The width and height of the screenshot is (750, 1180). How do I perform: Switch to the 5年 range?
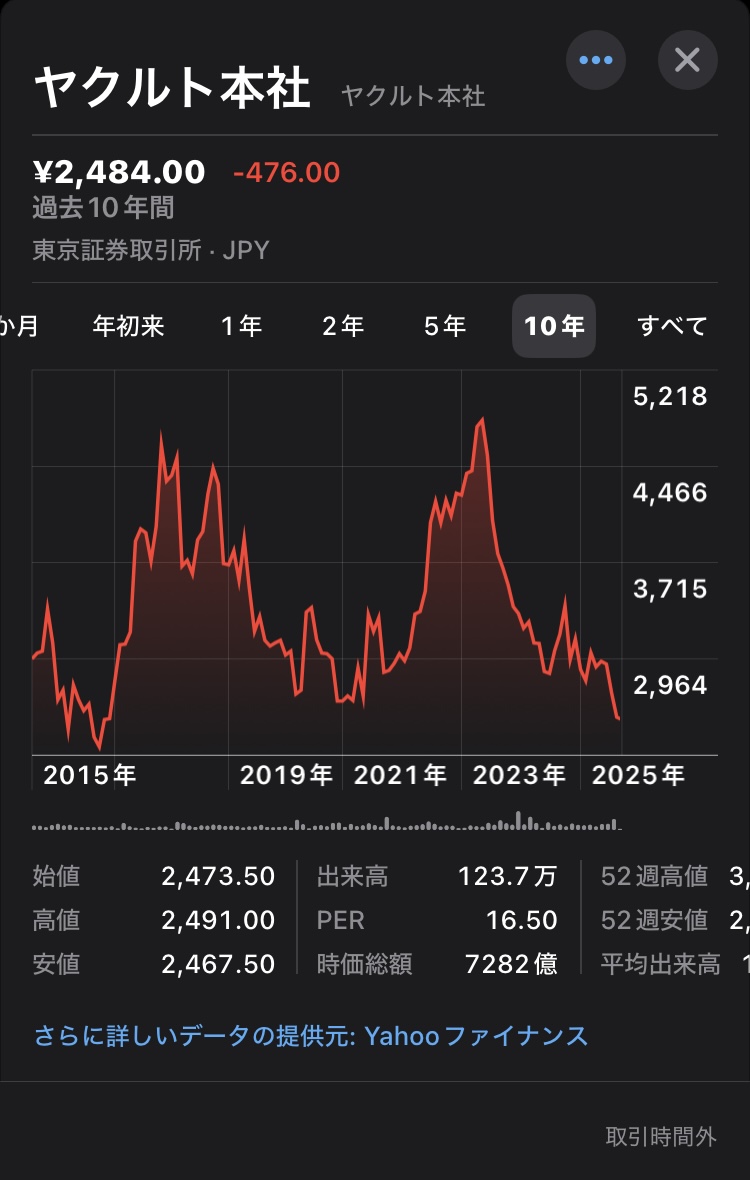coord(445,326)
